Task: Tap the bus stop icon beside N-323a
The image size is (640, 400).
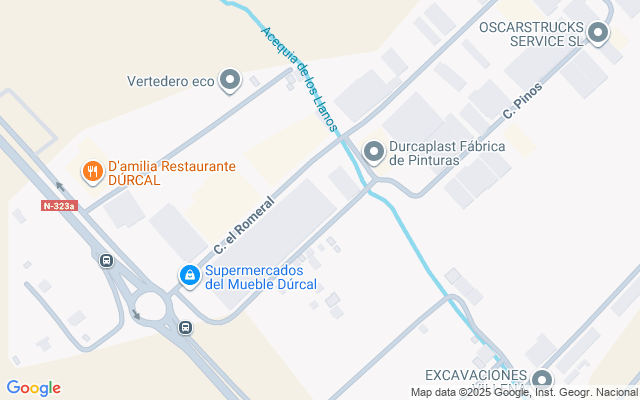Action: click(106, 262)
